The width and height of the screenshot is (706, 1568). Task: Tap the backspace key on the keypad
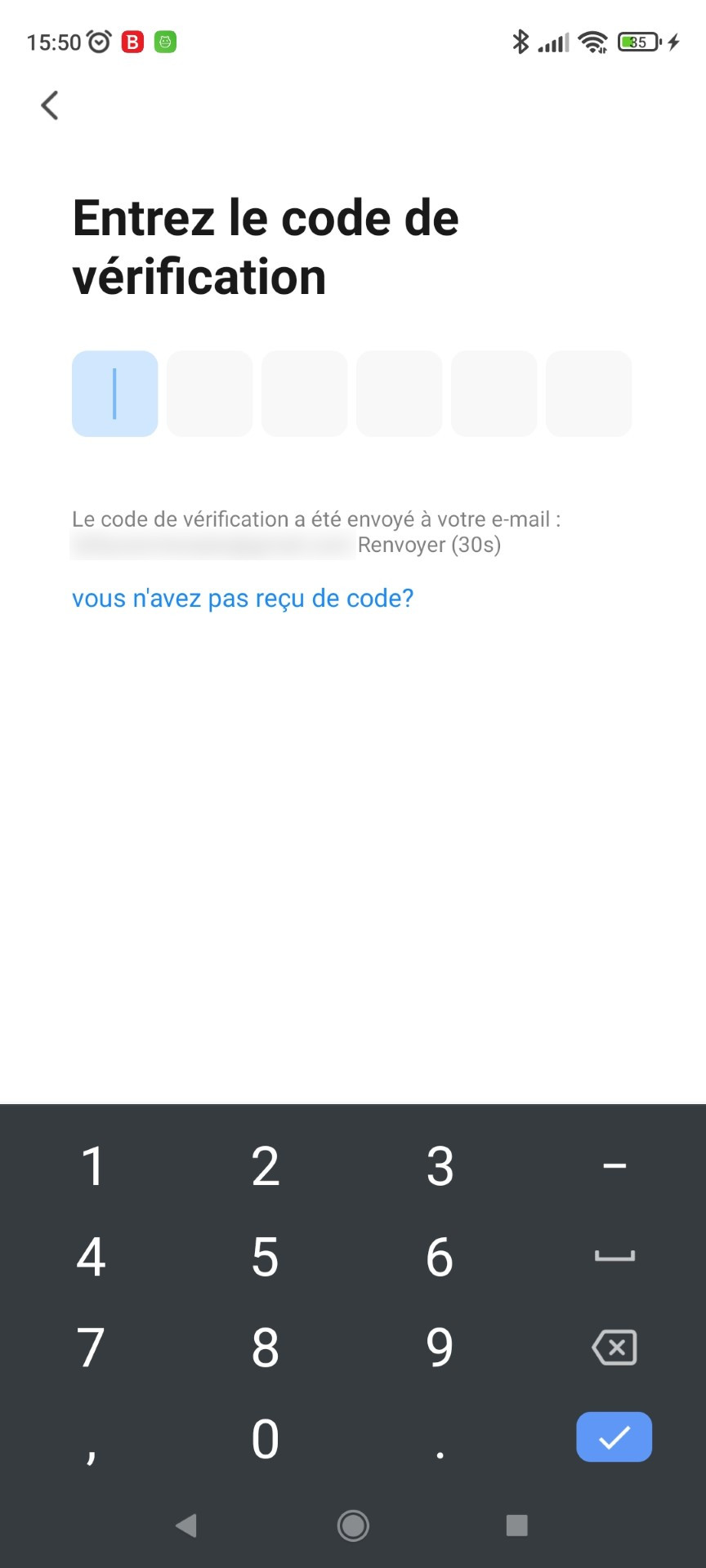point(614,1347)
